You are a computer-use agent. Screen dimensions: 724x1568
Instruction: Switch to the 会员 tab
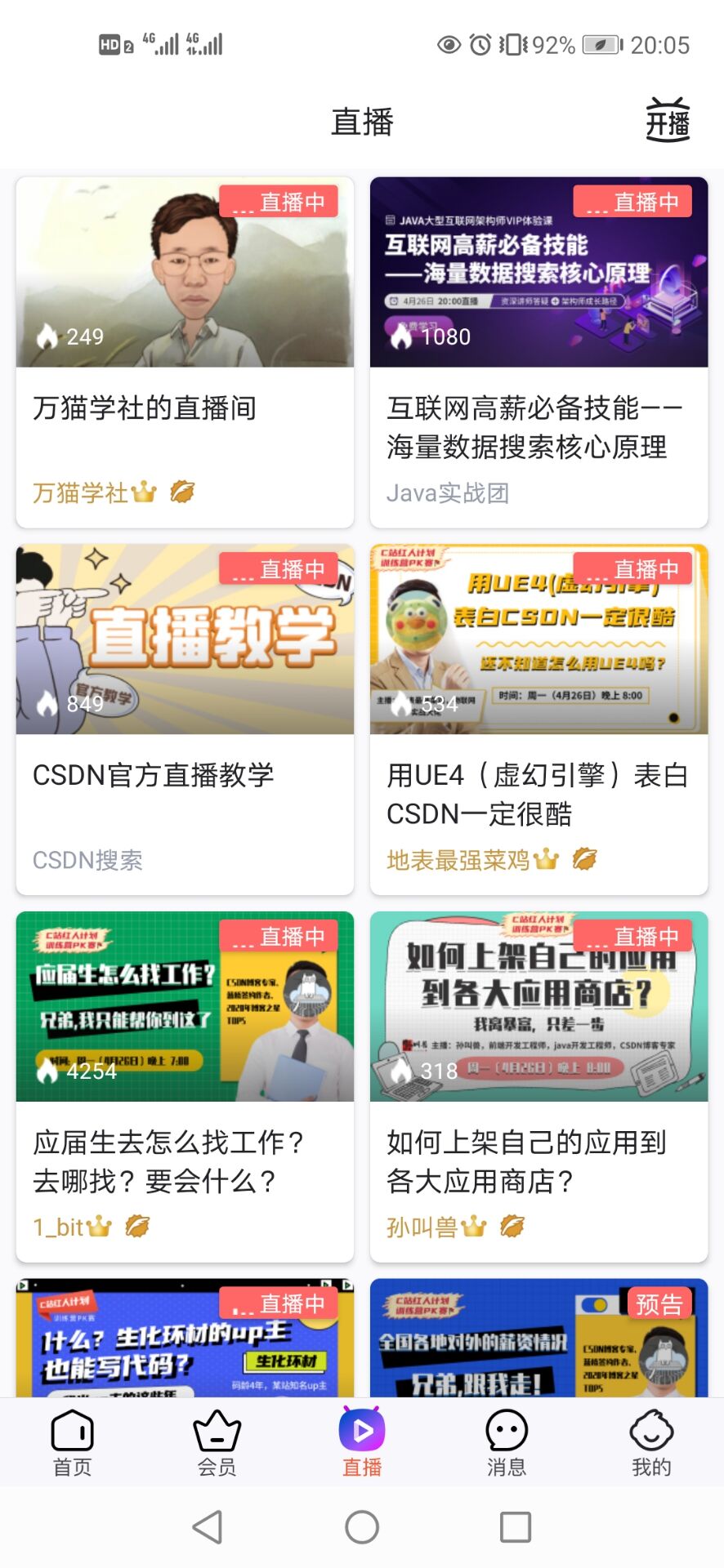[x=217, y=1444]
